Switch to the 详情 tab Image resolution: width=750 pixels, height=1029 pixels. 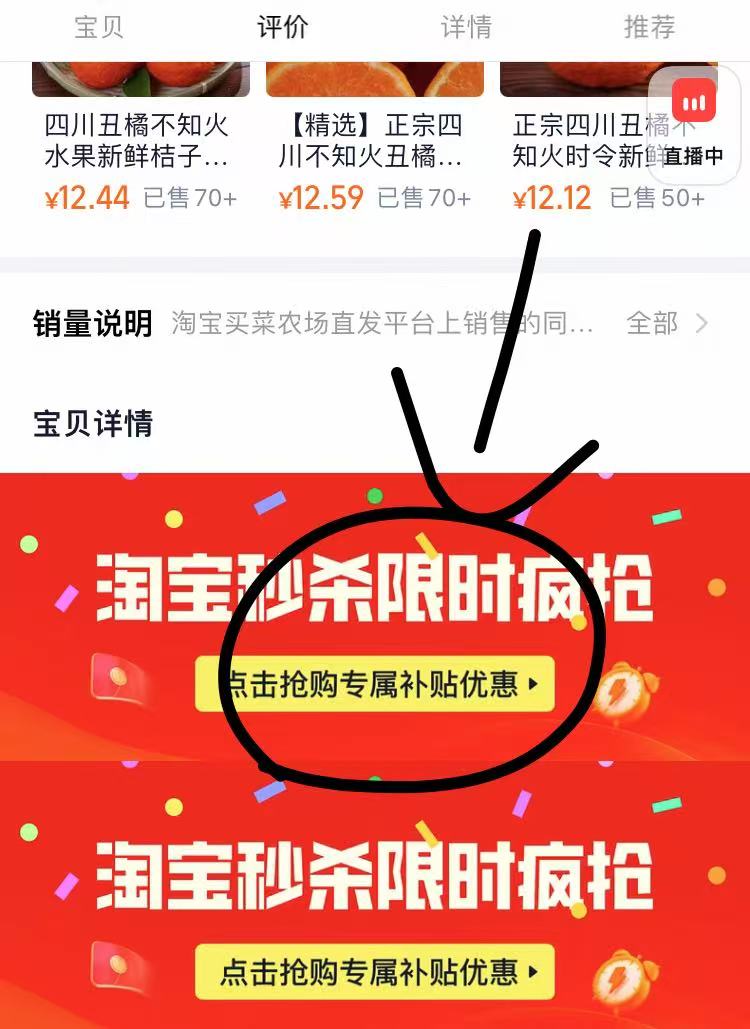coord(466,27)
